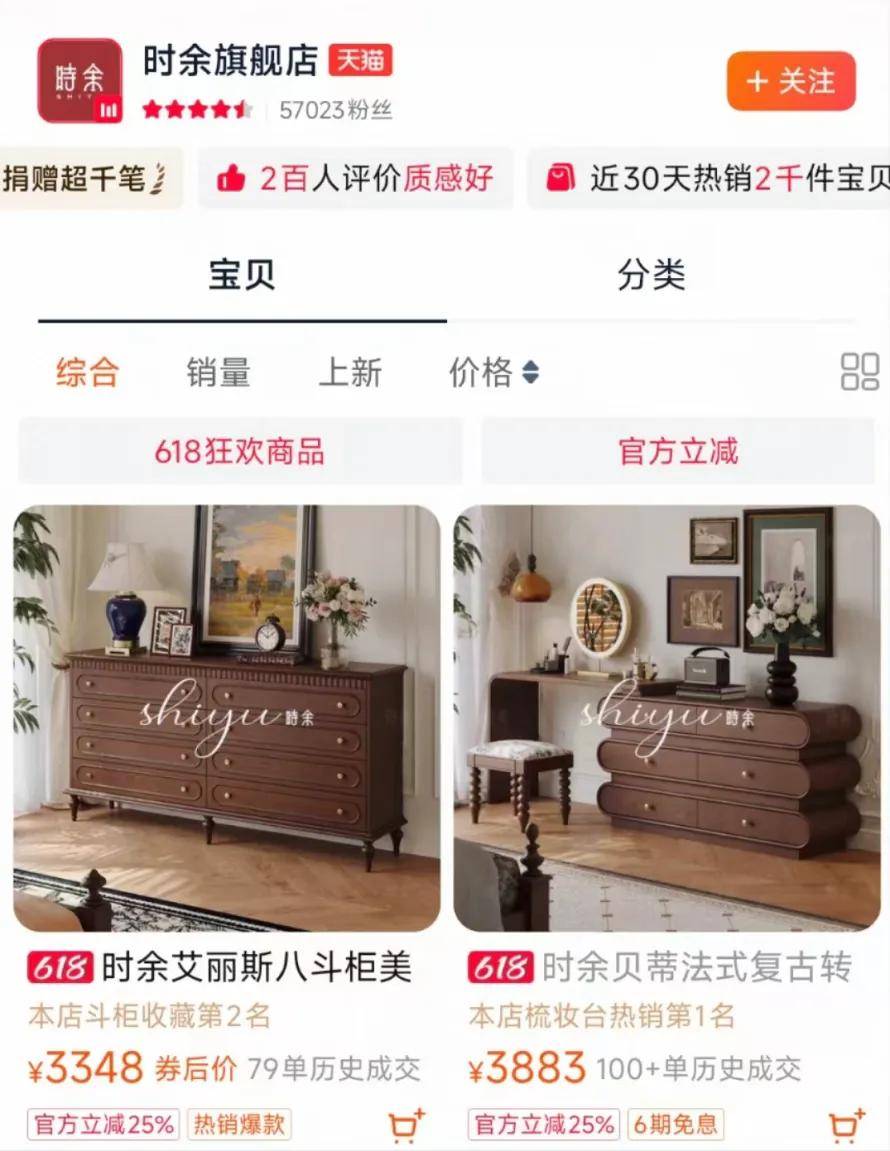Open the 时余旗舰店 store logo
Screen dimensions: 890x1151
(79, 81)
